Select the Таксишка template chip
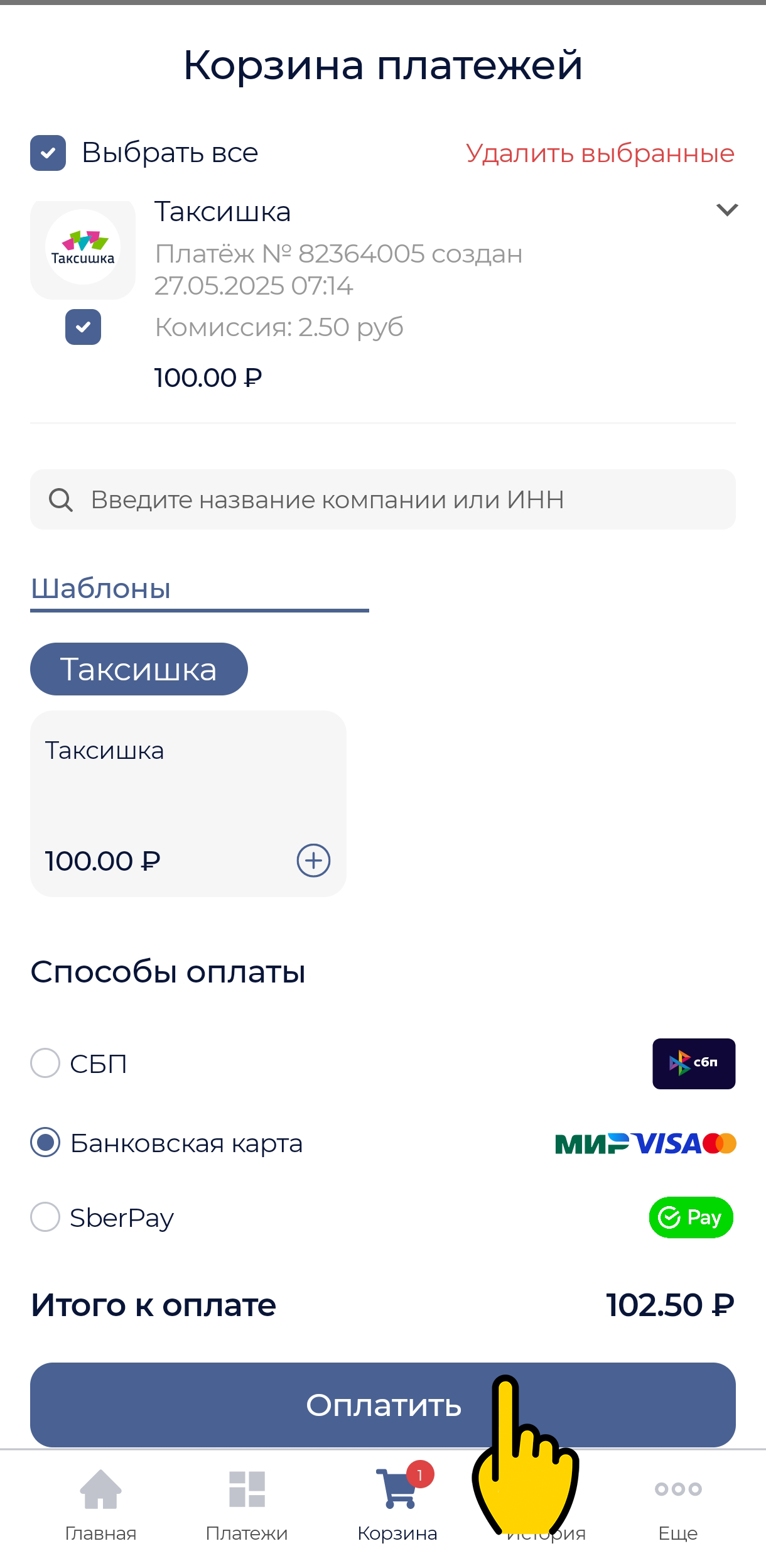 pyautogui.click(x=139, y=669)
